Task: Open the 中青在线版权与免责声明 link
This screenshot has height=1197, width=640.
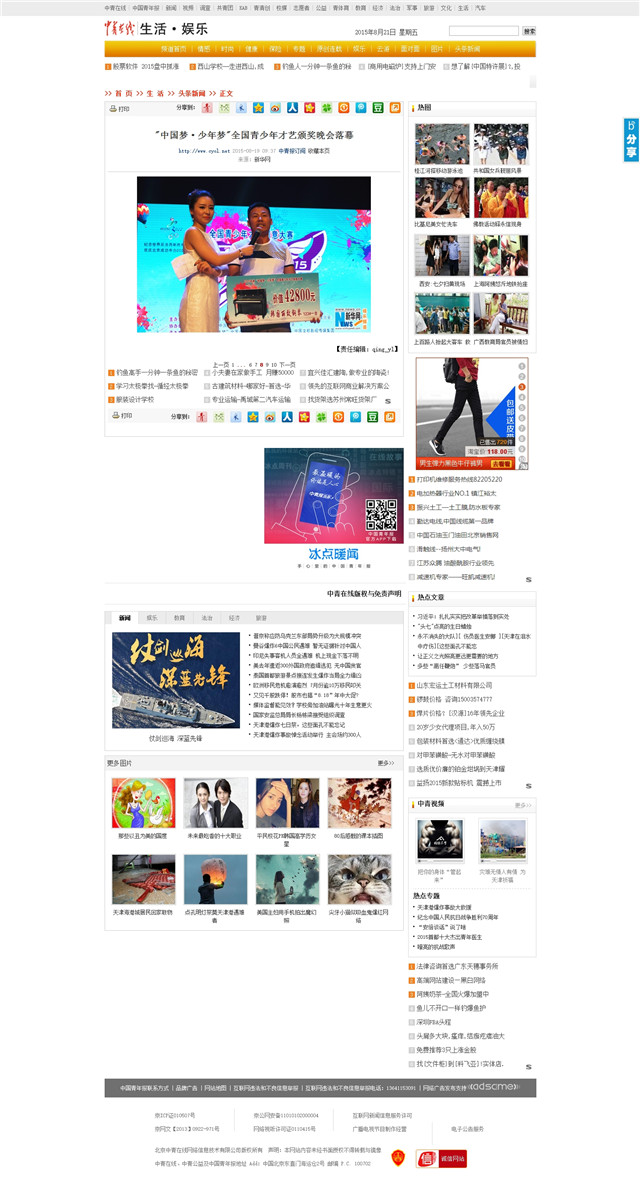Action: point(364,593)
